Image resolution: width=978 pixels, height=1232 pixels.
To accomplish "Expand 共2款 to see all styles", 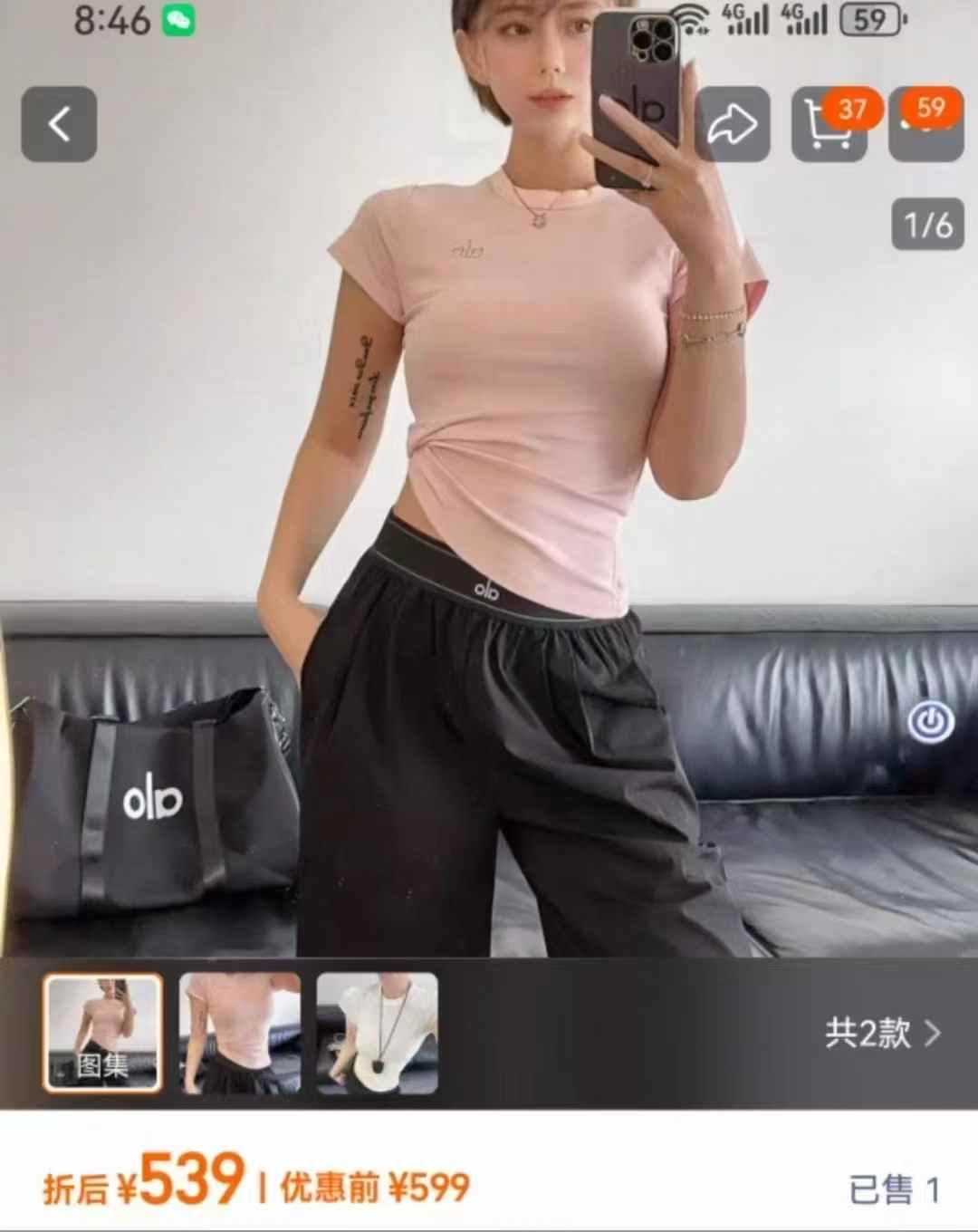I will 882,1033.
